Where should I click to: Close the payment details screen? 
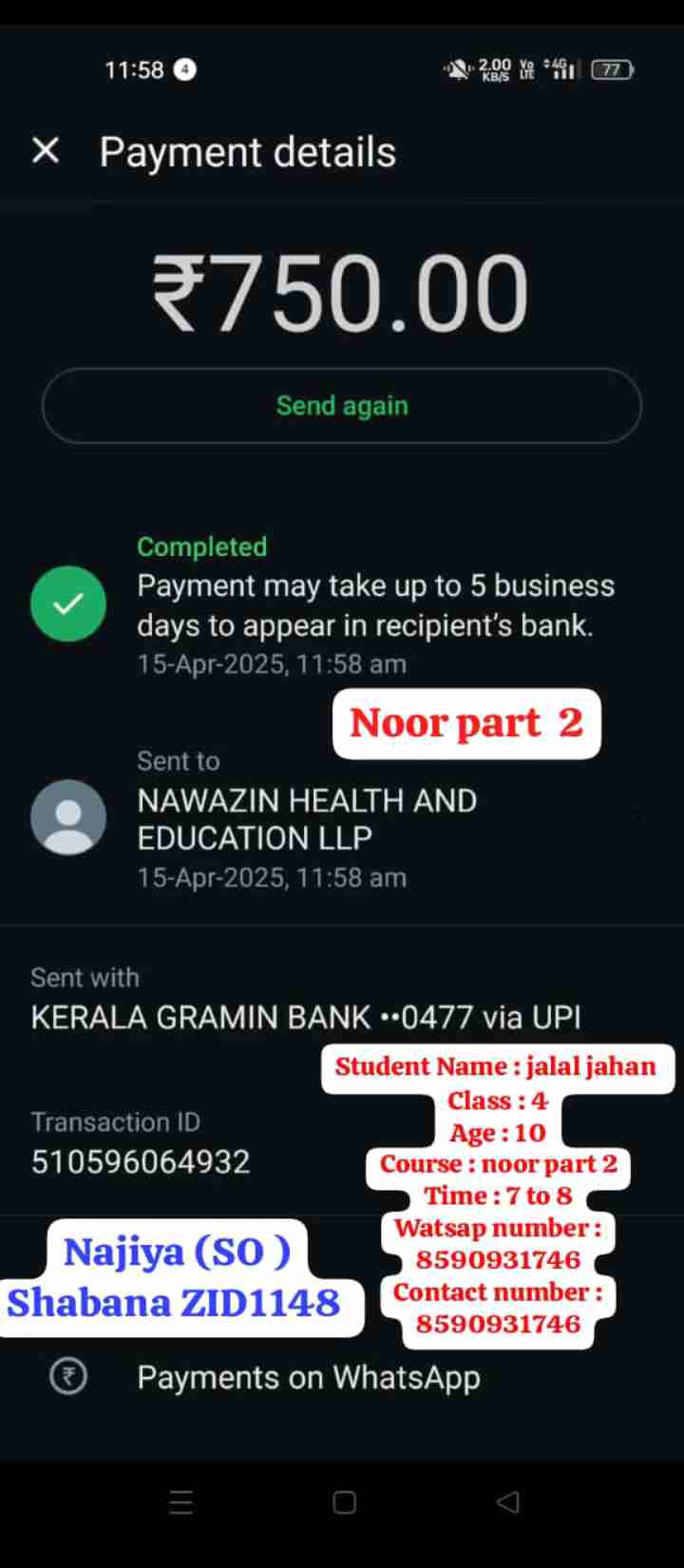point(46,150)
